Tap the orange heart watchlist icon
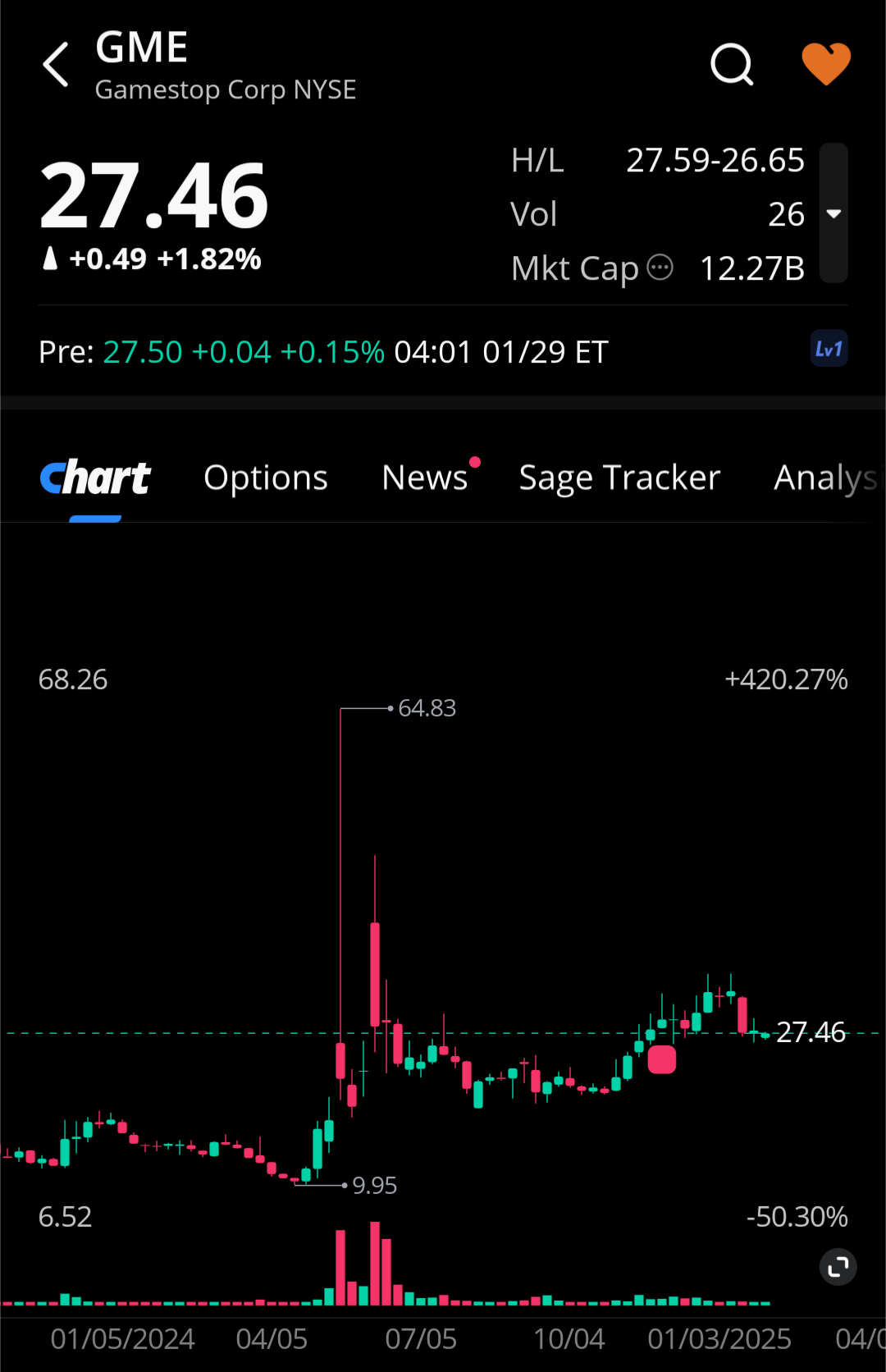The image size is (886, 1372). pyautogui.click(x=825, y=64)
